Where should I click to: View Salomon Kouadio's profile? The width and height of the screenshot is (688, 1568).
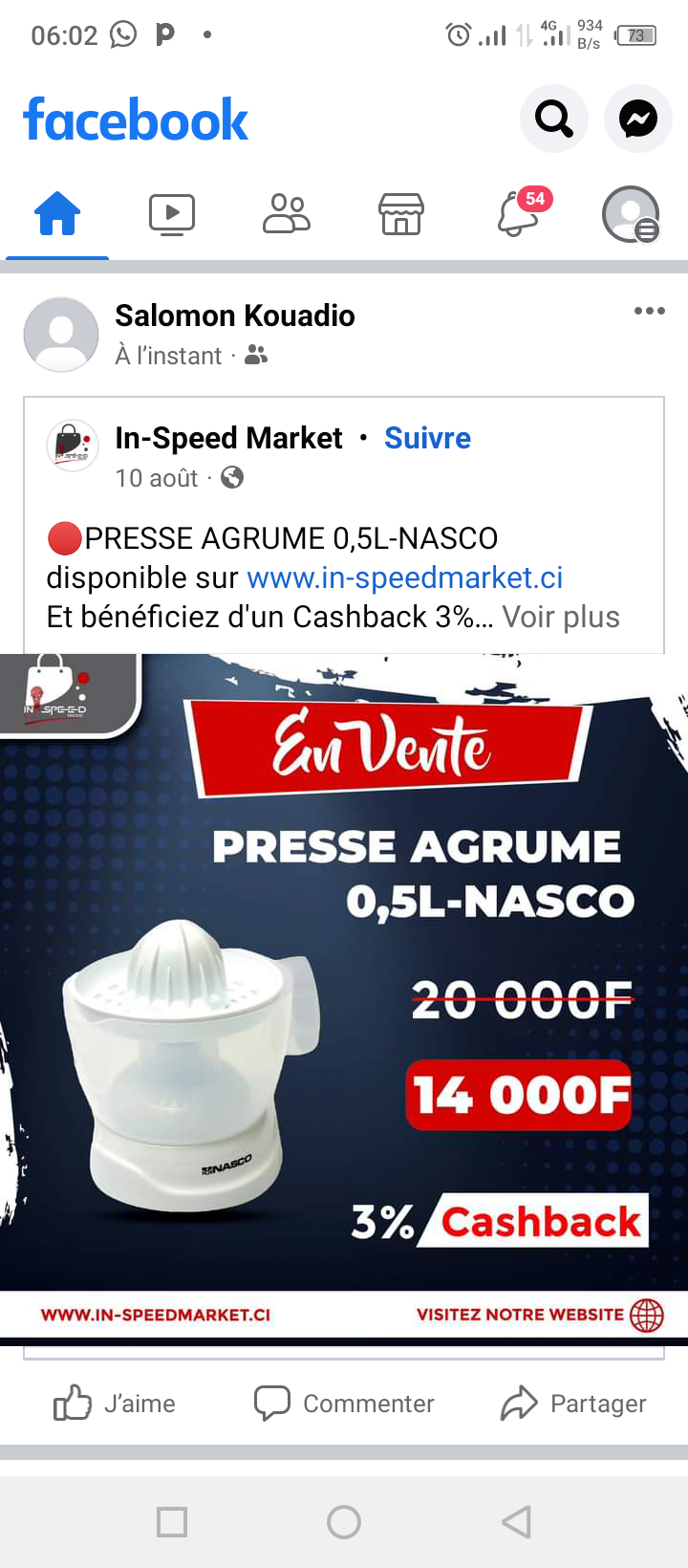pyautogui.click(x=234, y=316)
